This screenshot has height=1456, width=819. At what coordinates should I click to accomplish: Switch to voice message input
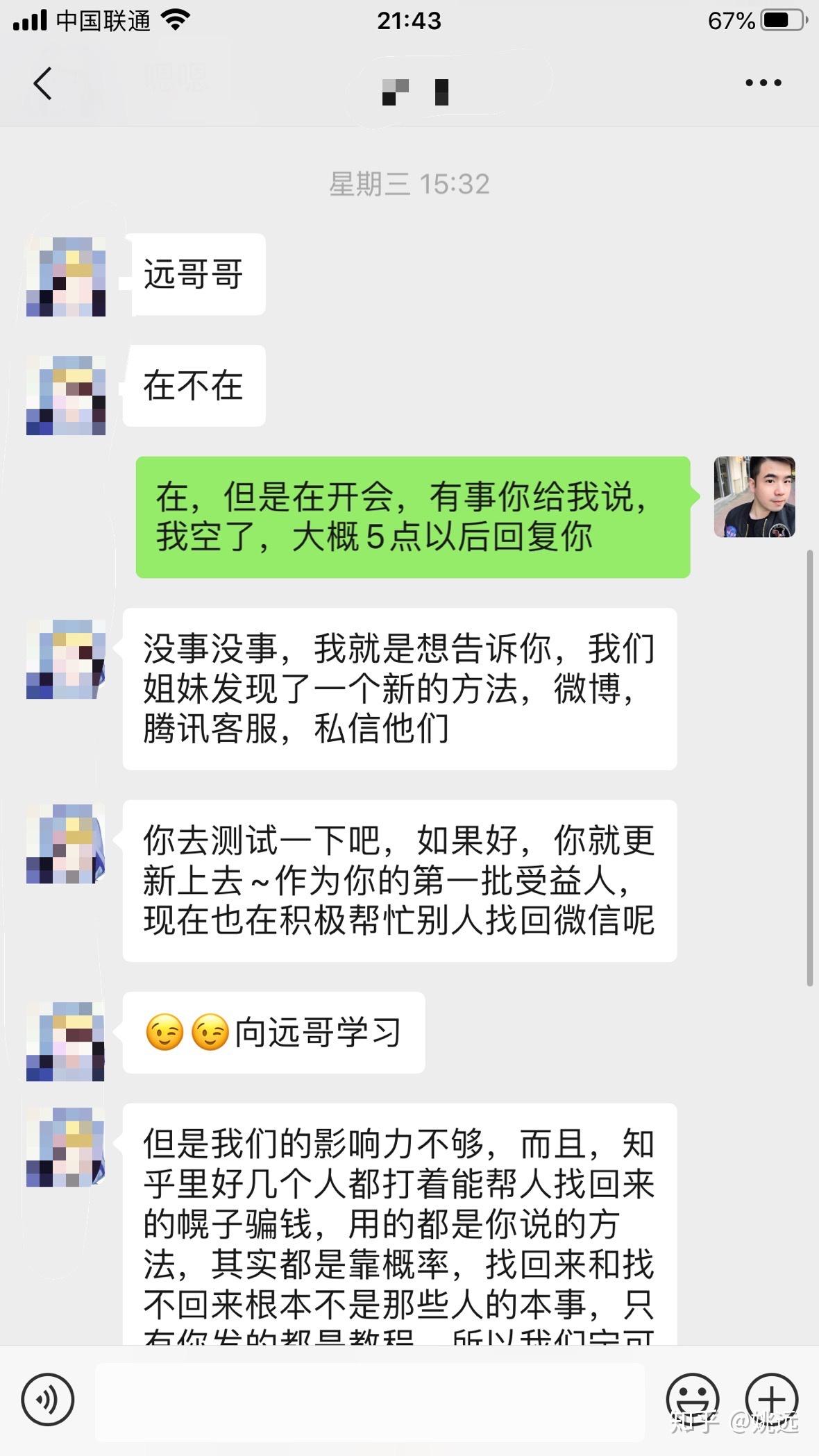(47, 1399)
